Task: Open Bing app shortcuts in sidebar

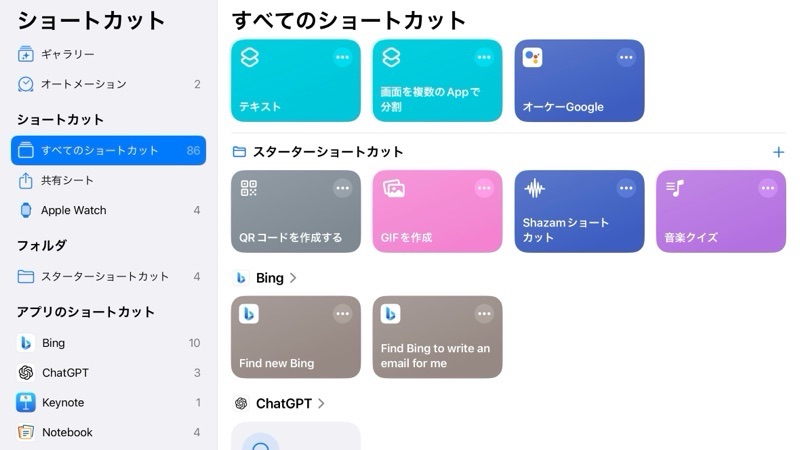Action: (53, 343)
